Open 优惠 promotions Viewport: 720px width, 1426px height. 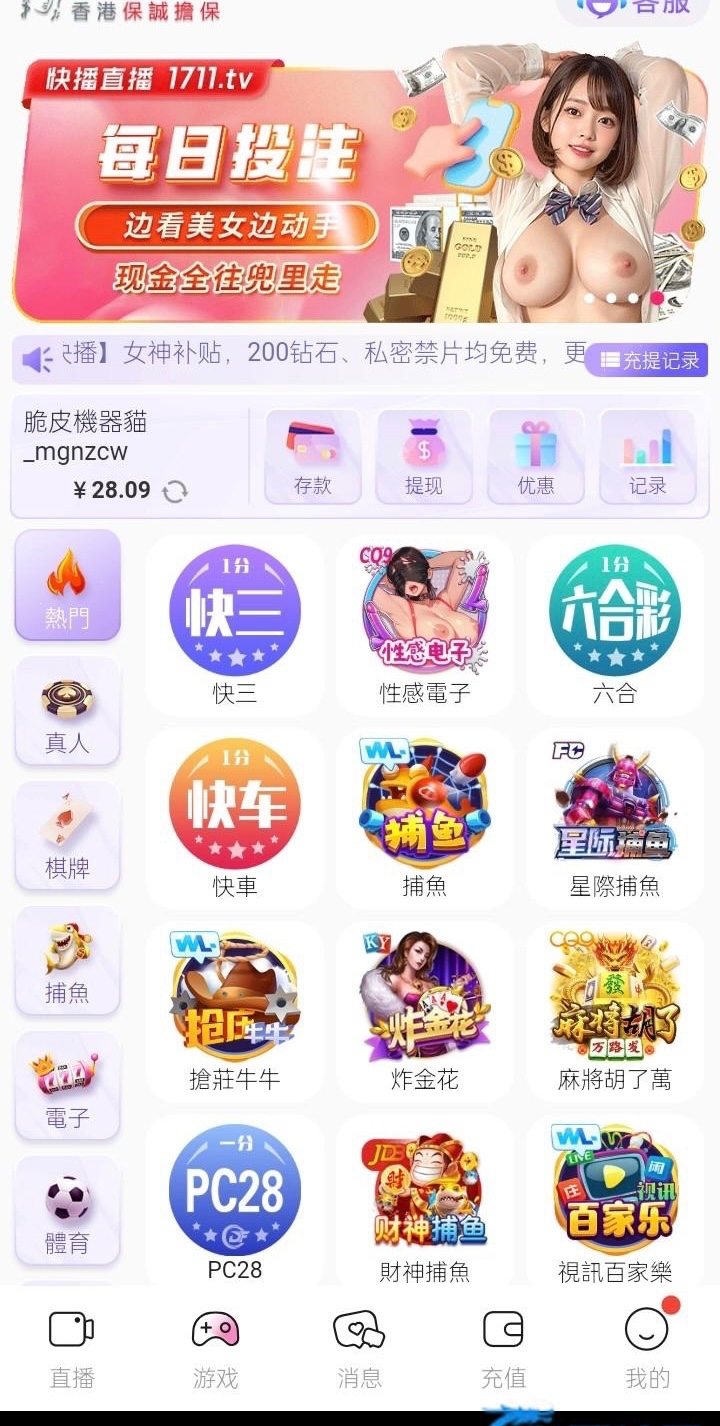click(536, 456)
